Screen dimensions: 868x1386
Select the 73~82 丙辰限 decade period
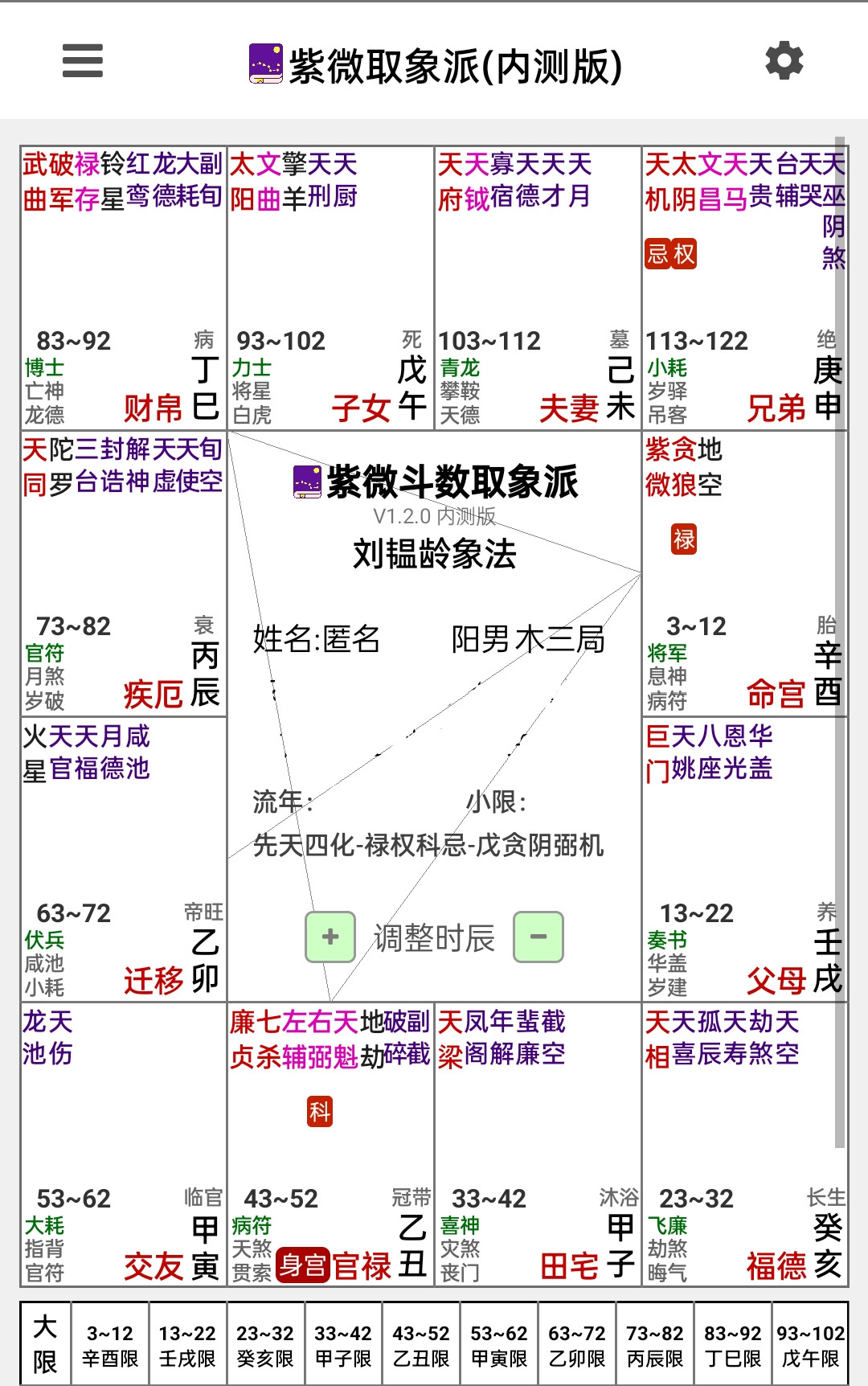(x=655, y=1345)
